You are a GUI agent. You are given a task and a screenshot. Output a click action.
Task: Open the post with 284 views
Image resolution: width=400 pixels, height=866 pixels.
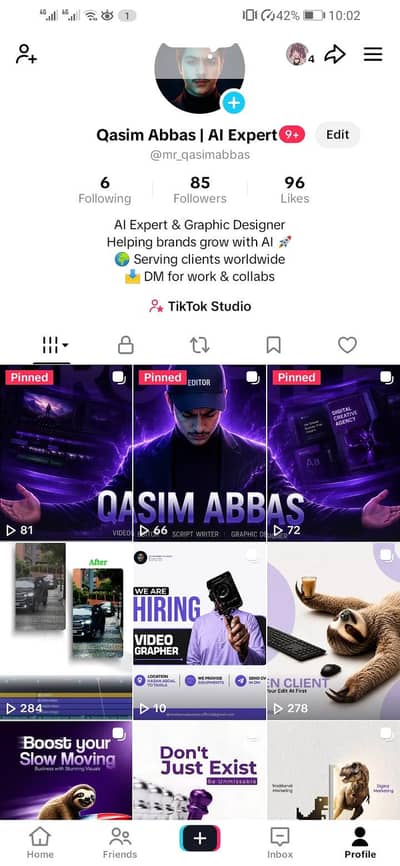66,631
